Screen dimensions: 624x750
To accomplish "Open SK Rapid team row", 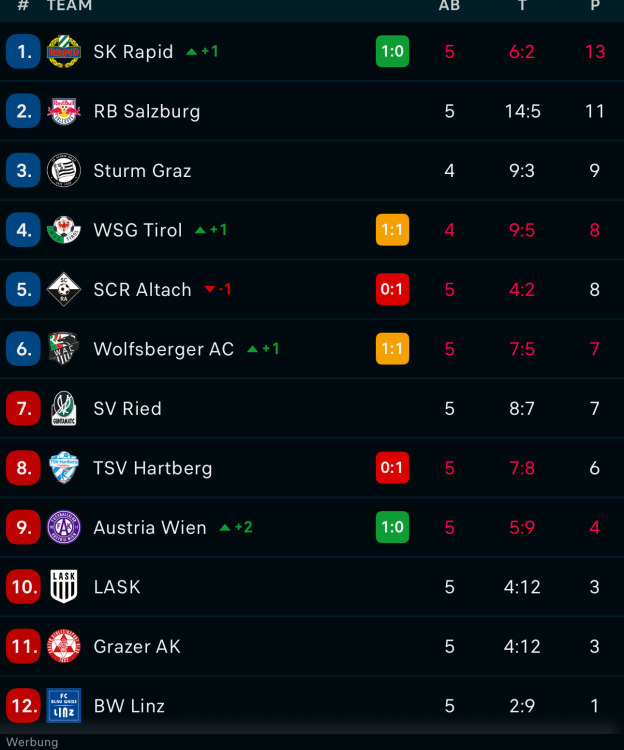I will coord(133,51).
